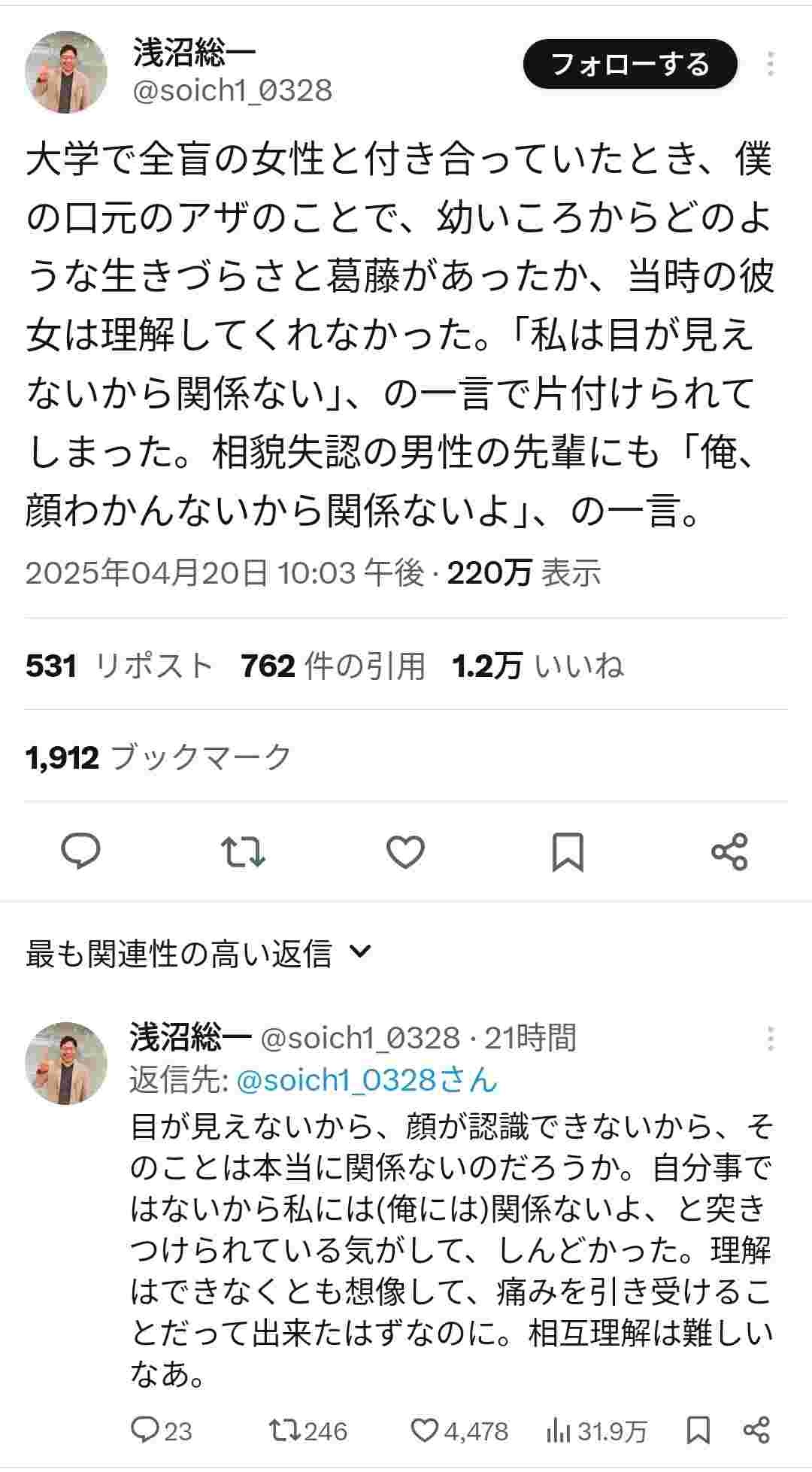The width and height of the screenshot is (812, 1472).
Task: Share the main post
Action: [x=729, y=852]
